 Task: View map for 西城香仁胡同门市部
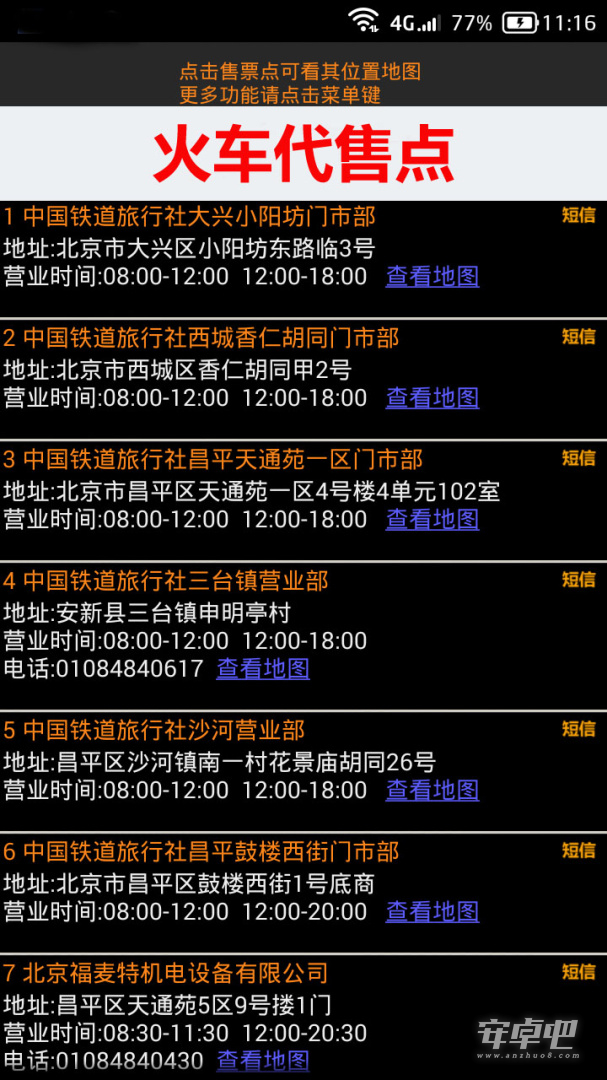pyautogui.click(x=432, y=398)
